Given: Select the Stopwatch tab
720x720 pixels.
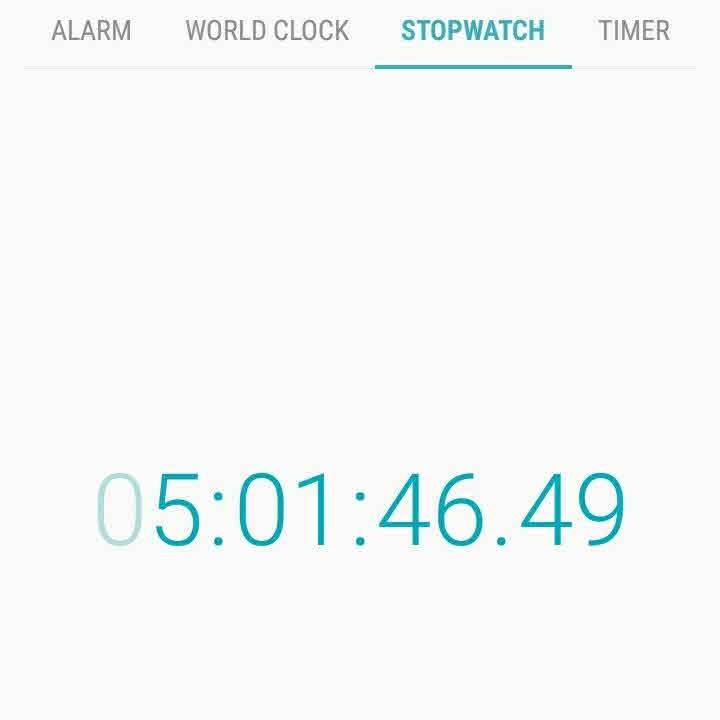Looking at the screenshot, I should (x=473, y=31).
